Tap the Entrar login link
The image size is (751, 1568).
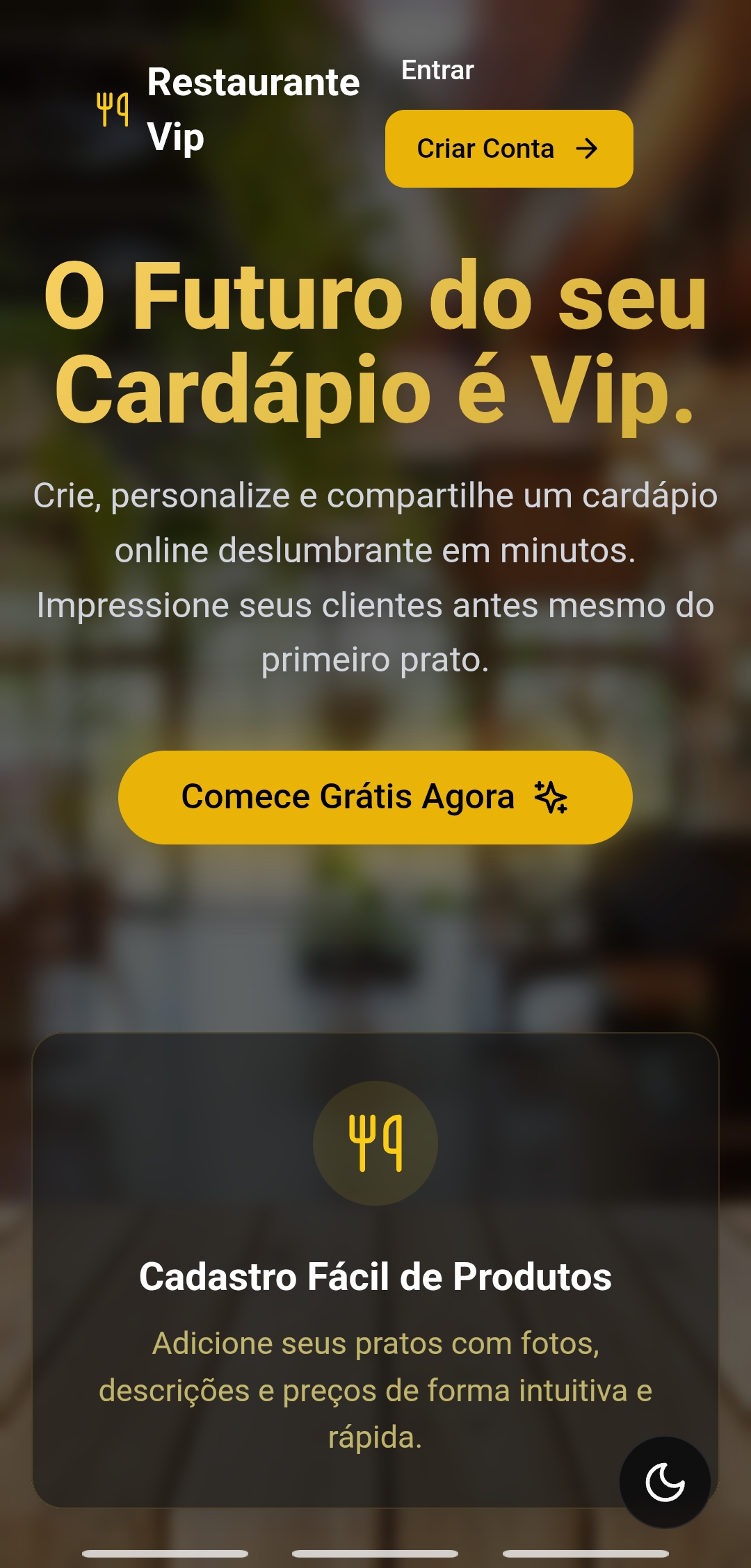[437, 70]
